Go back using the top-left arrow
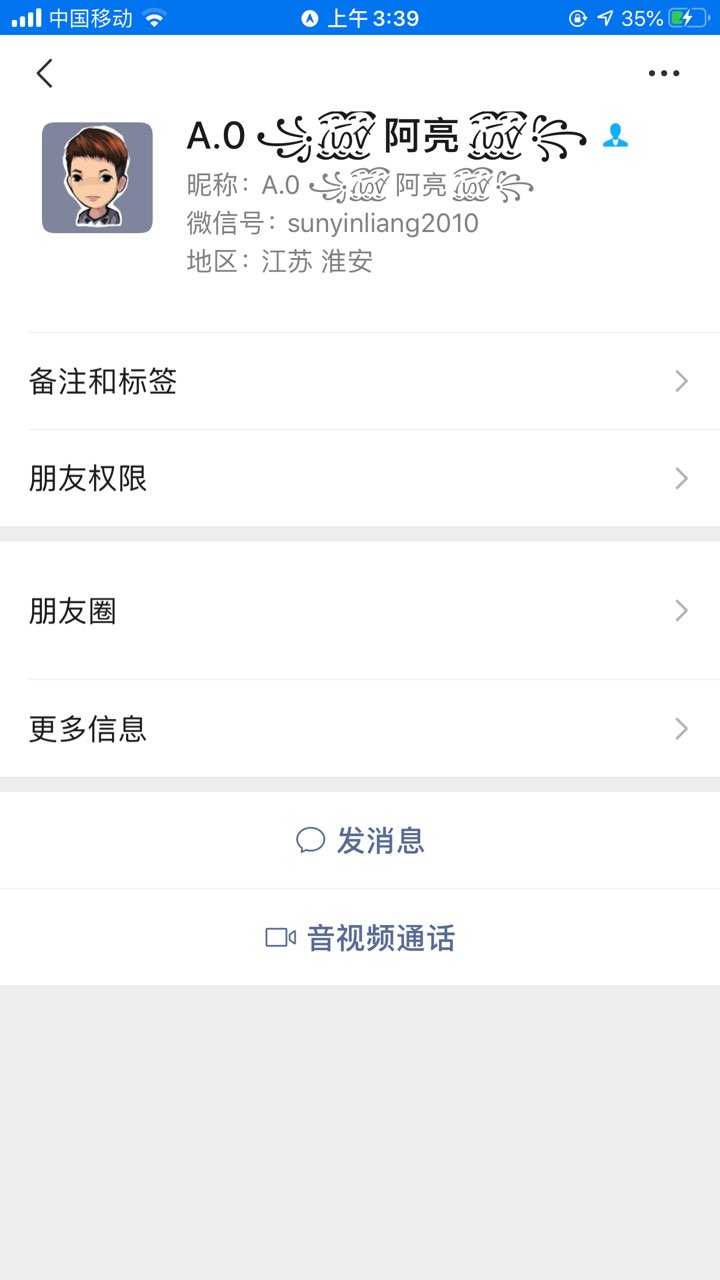 pos(44,73)
